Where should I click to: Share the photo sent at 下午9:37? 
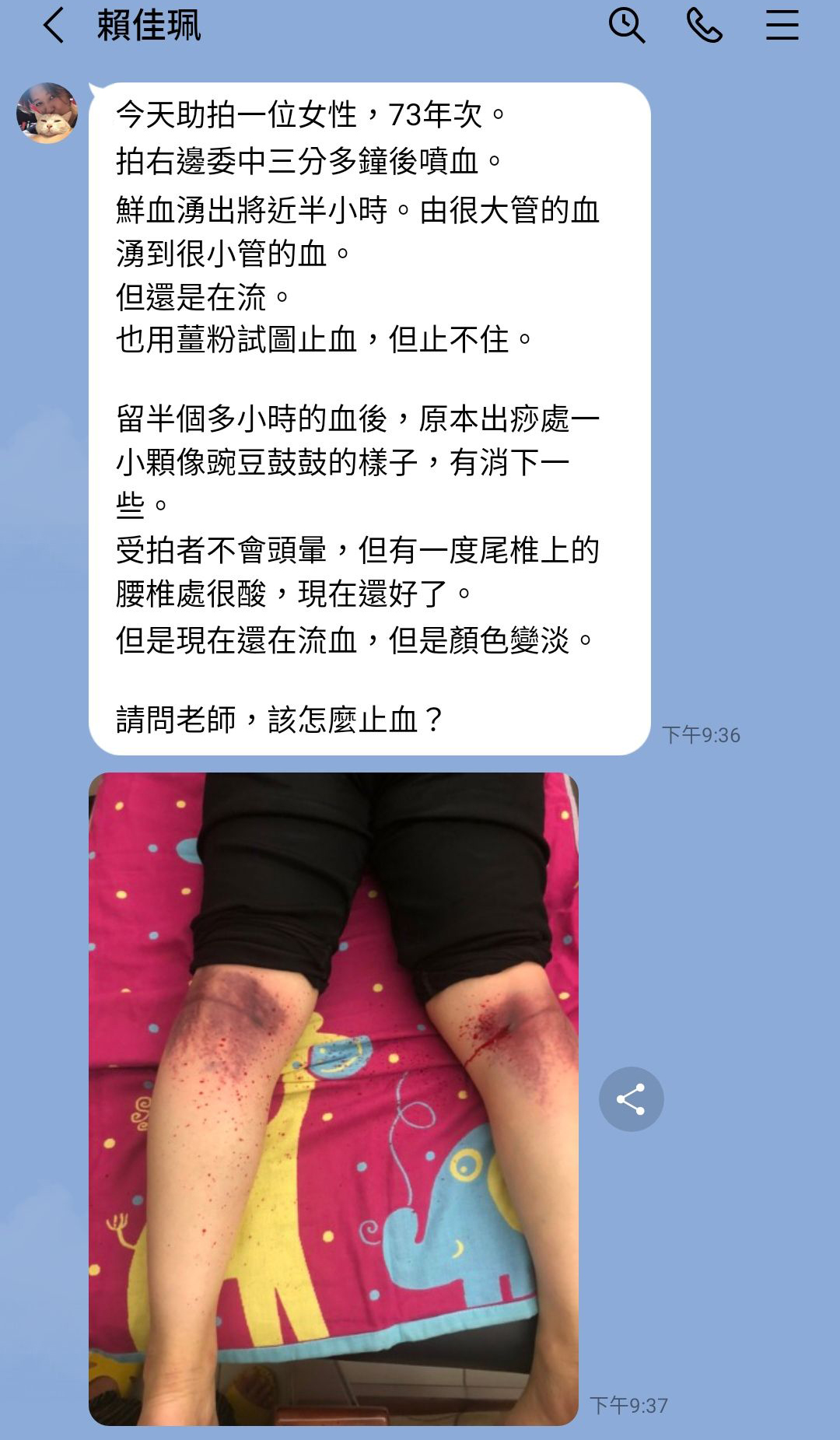pyautogui.click(x=631, y=1099)
